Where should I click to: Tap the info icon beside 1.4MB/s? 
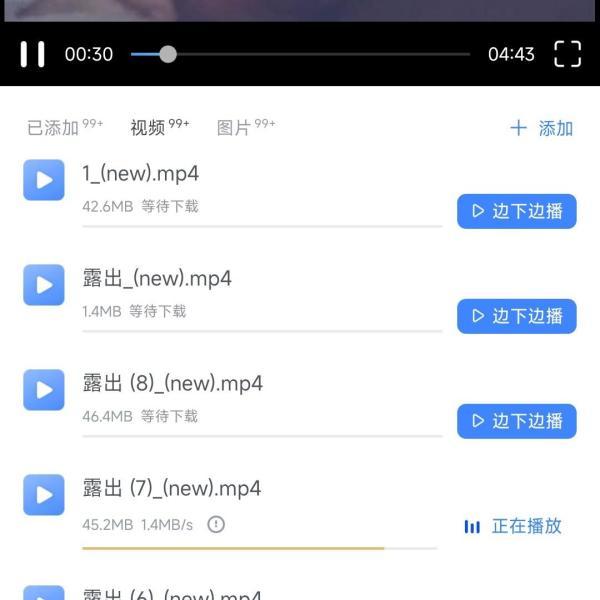point(216,524)
